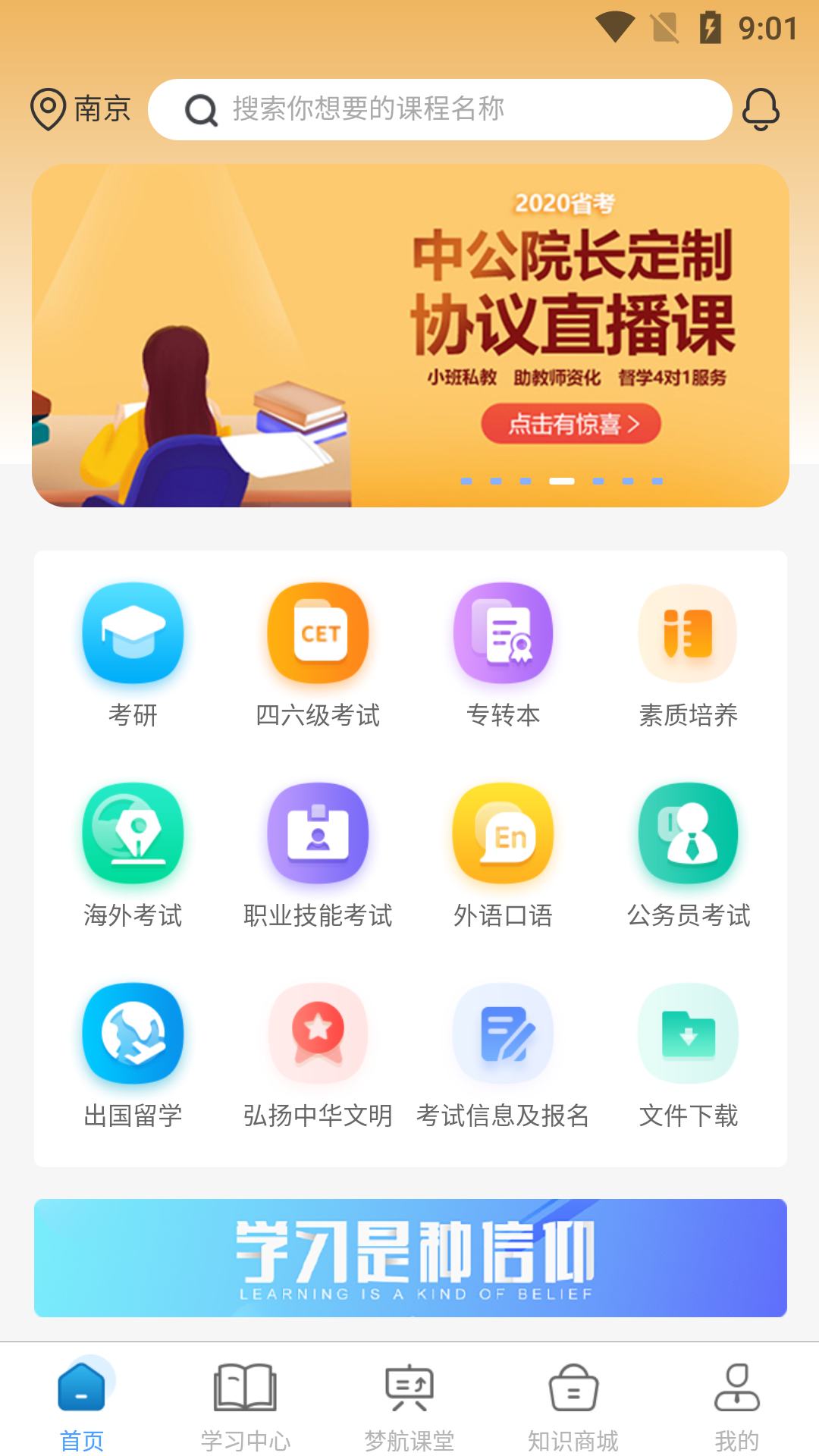Open the 学习是种信仰 banner
Image resolution: width=819 pixels, height=1456 pixels.
409,1257
